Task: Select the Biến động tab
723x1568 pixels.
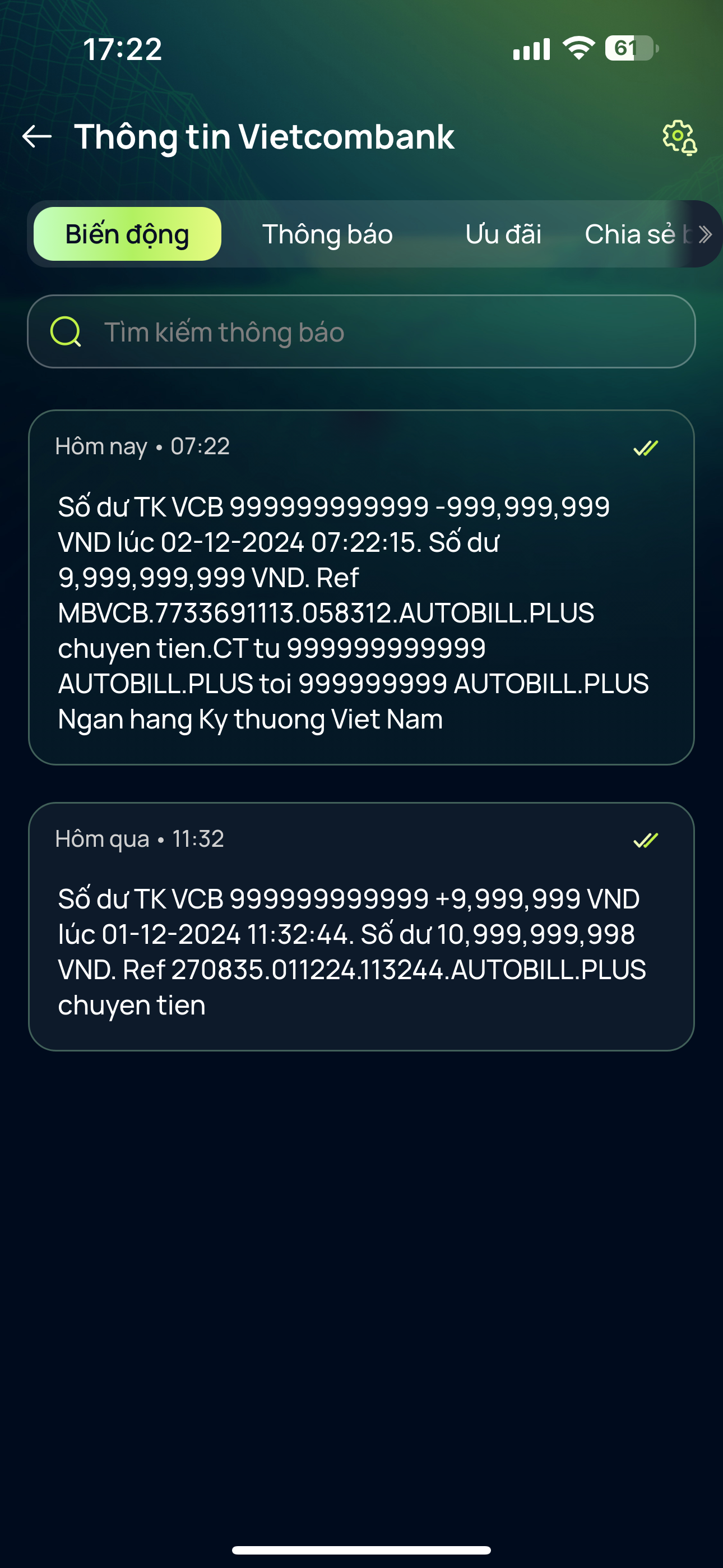Action: [x=127, y=234]
